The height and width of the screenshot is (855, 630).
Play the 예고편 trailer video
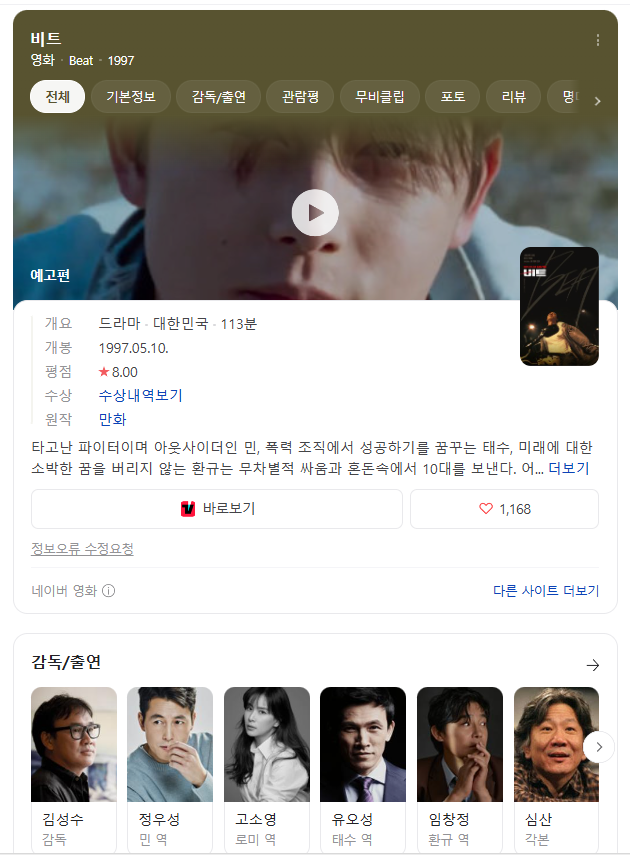315,212
